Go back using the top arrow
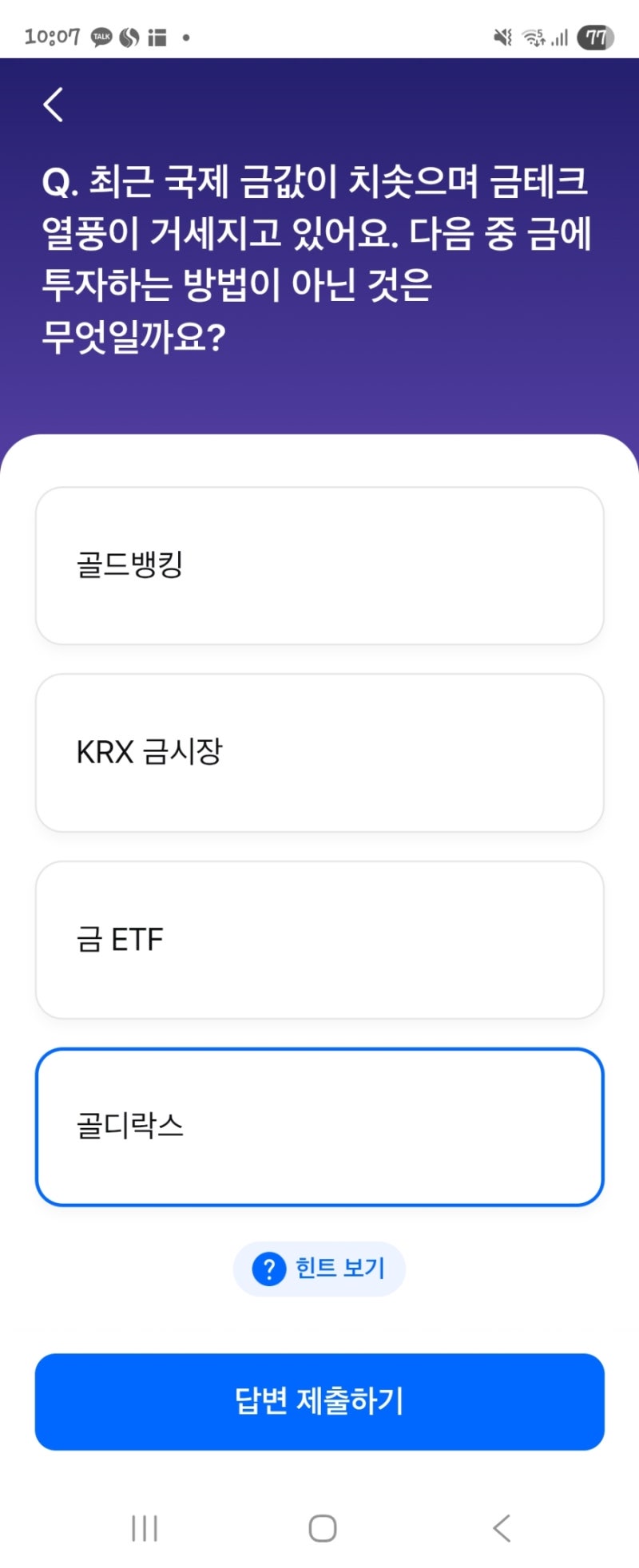Screen dimensions: 639x1568 (x=54, y=105)
